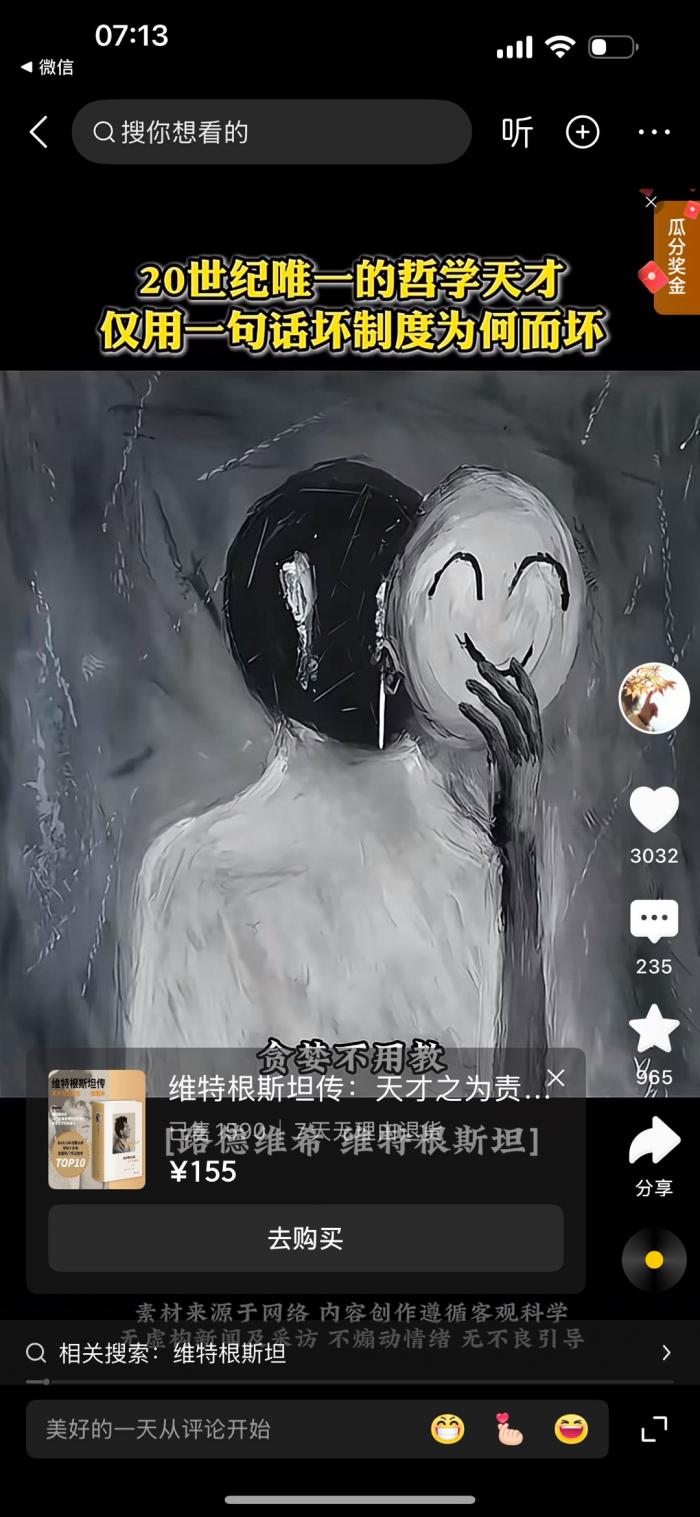Open the three-dot overflow menu
The height and width of the screenshot is (1517, 700).
[x=654, y=132]
